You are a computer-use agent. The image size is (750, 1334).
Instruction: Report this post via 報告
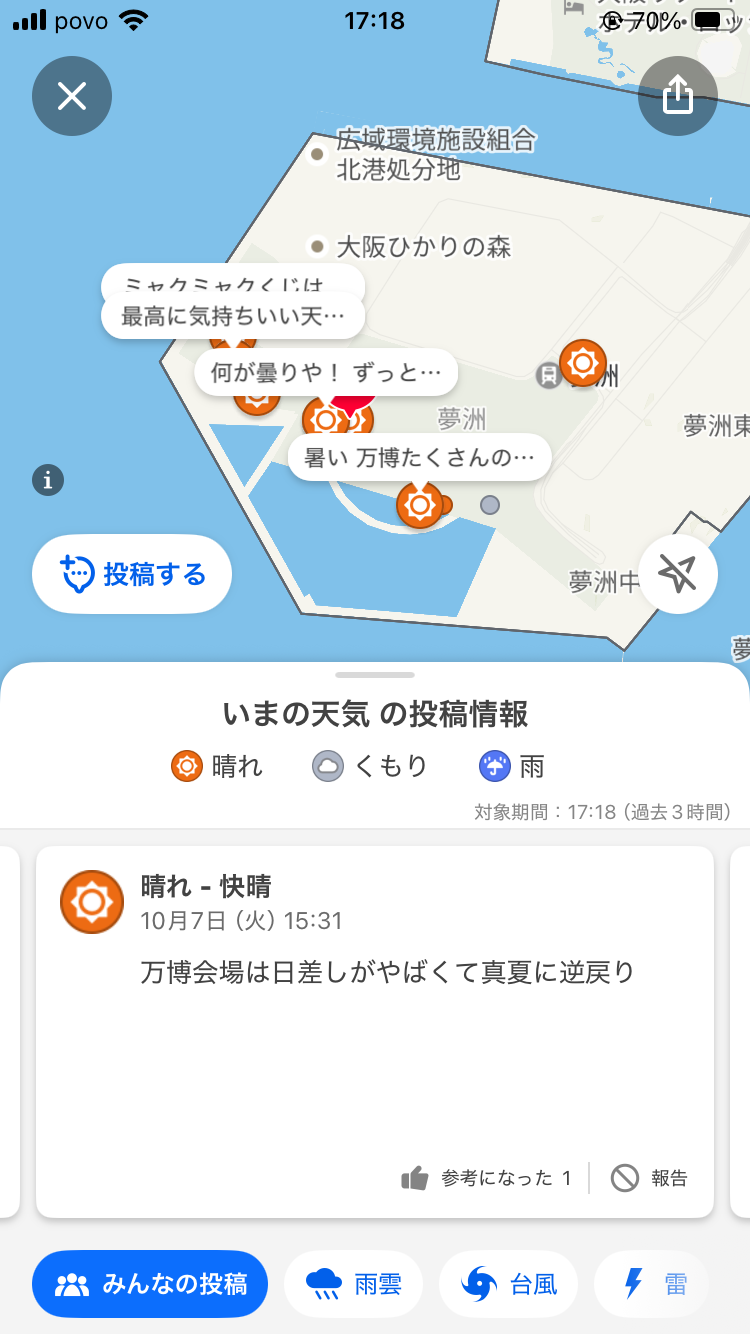point(650,1178)
